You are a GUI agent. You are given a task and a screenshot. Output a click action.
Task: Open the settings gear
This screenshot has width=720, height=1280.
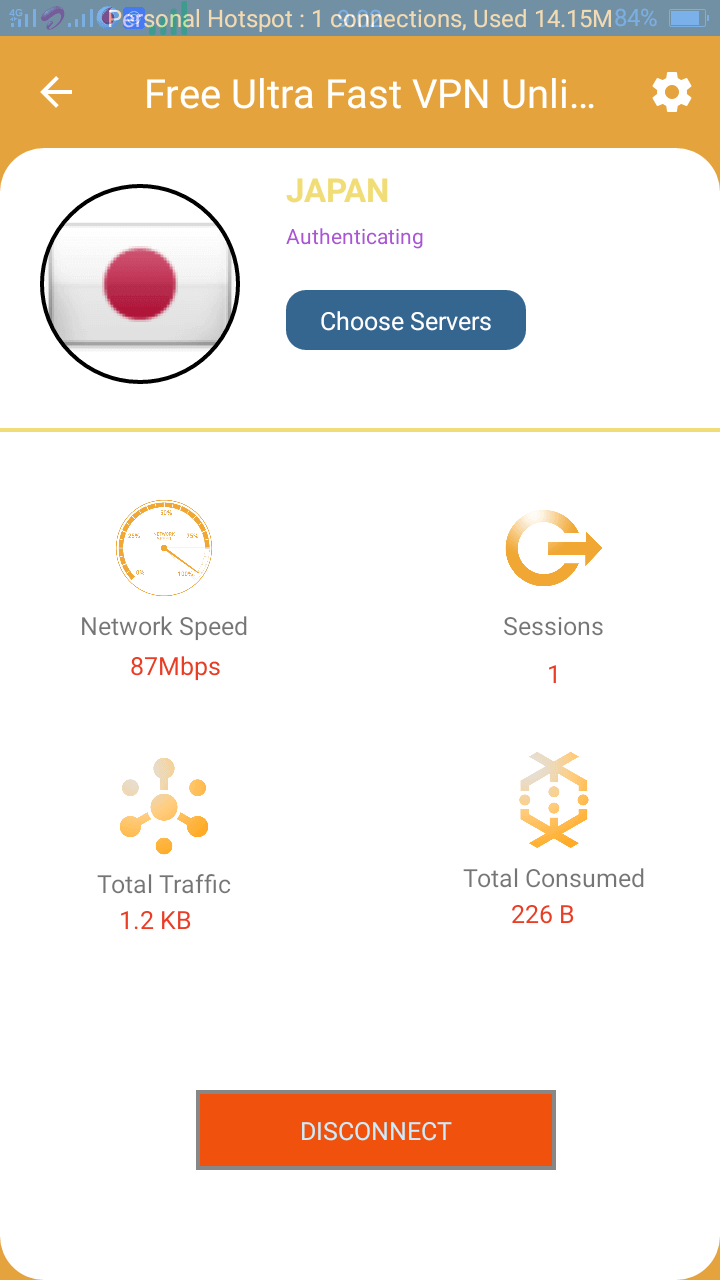(x=671, y=93)
